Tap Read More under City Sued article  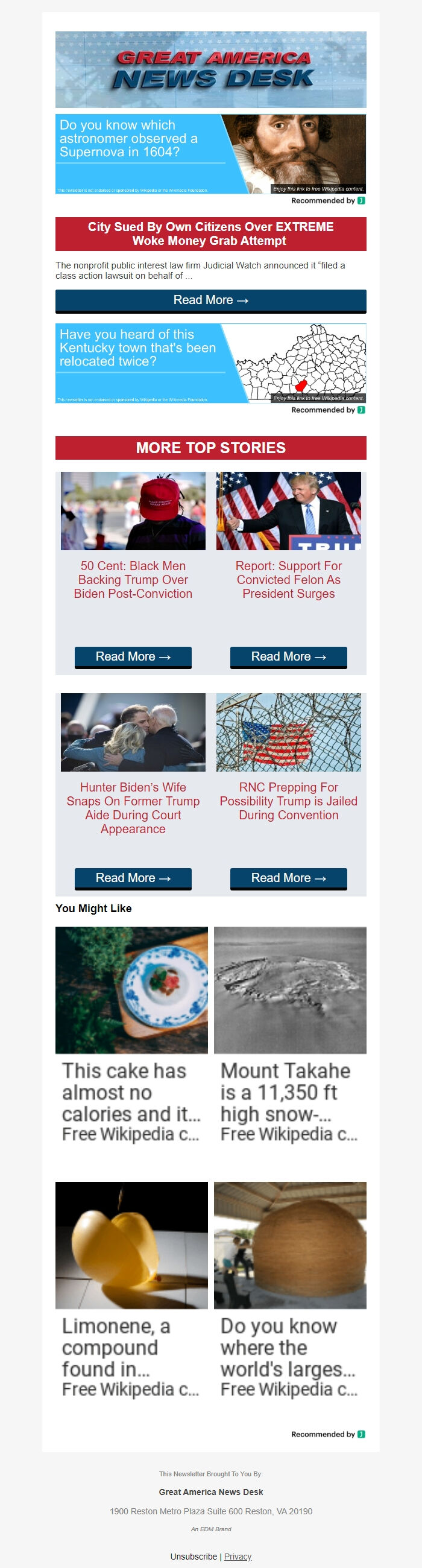pyautogui.click(x=210, y=300)
